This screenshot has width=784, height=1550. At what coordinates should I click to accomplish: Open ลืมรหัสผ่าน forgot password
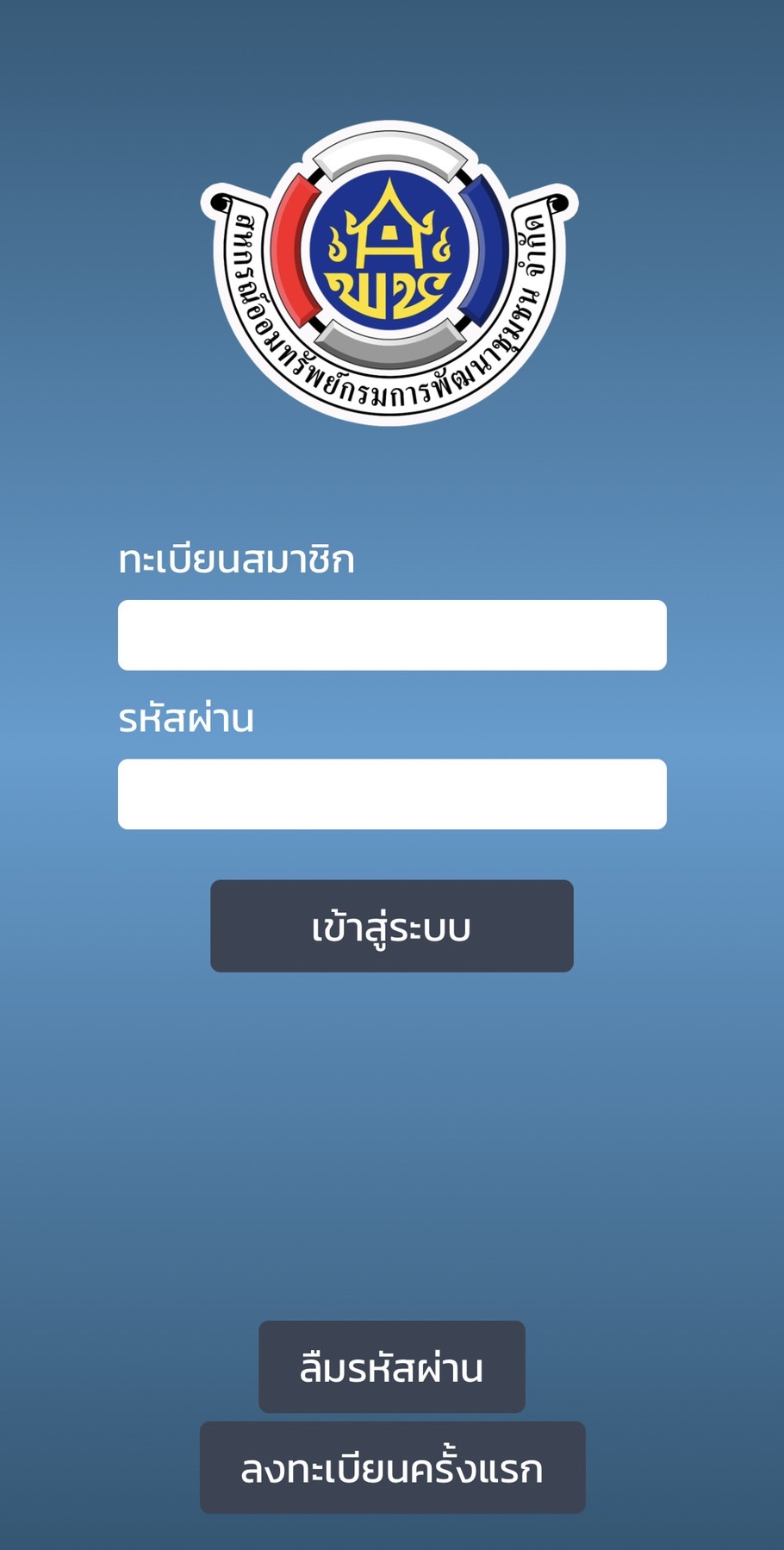(x=392, y=1367)
